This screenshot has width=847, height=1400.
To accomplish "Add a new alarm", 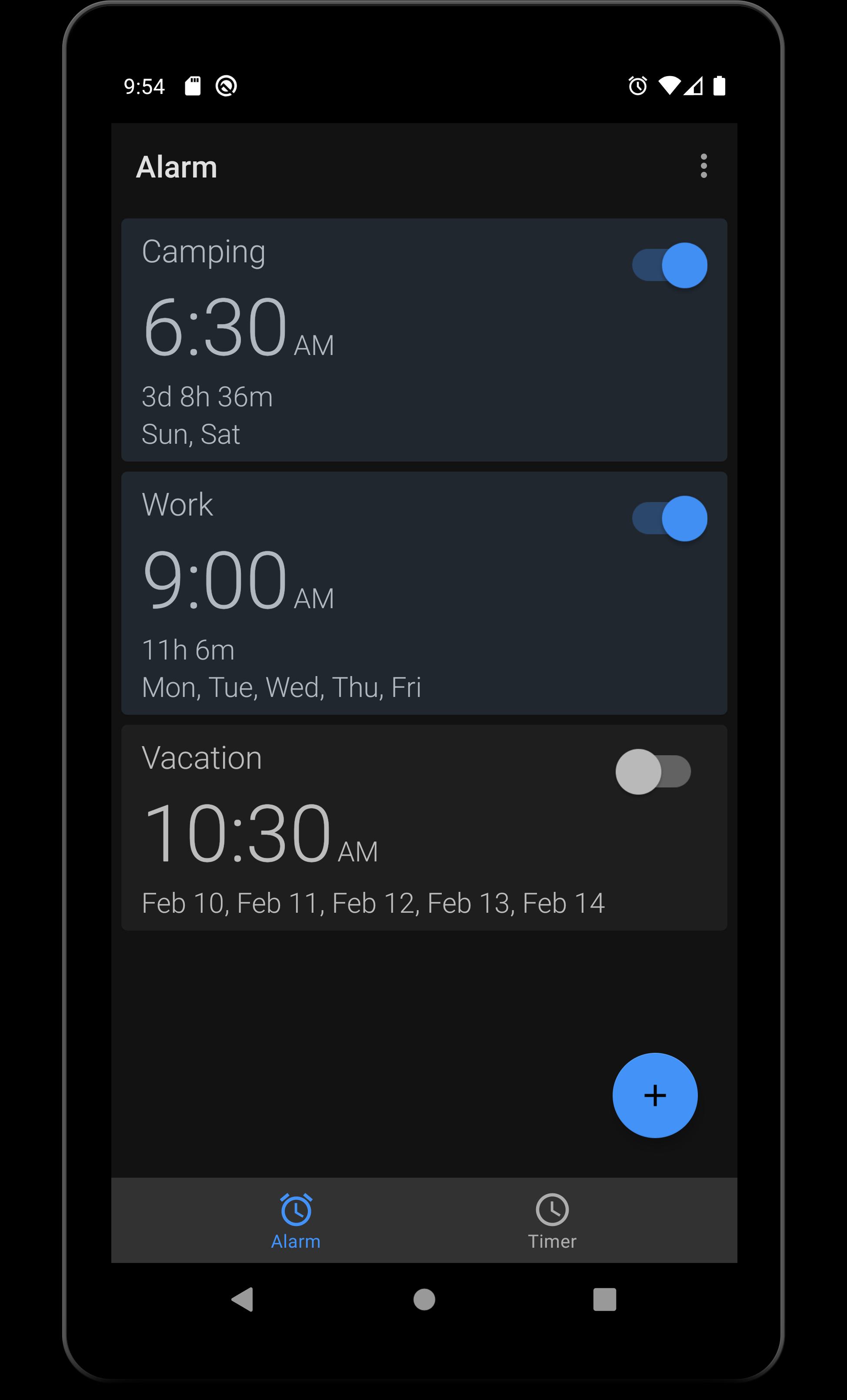I will click(654, 1095).
